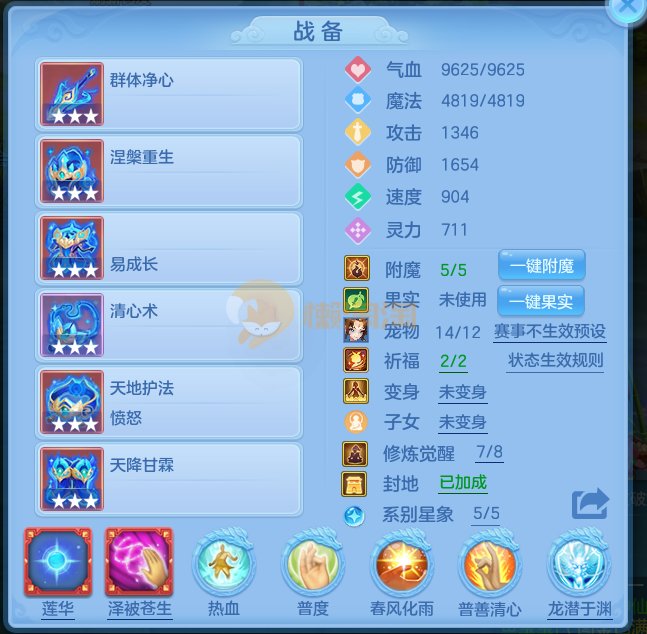Tap the 一键果实 button

(541, 300)
